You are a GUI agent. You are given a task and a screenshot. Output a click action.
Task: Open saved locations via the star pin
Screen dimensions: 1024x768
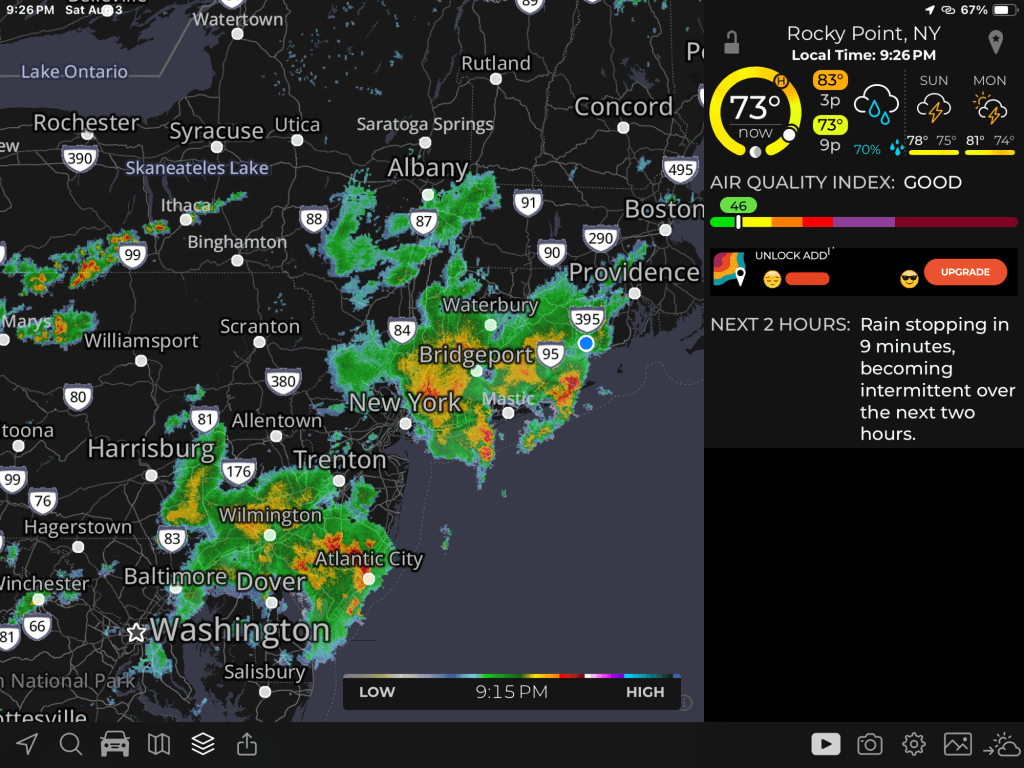tap(995, 42)
